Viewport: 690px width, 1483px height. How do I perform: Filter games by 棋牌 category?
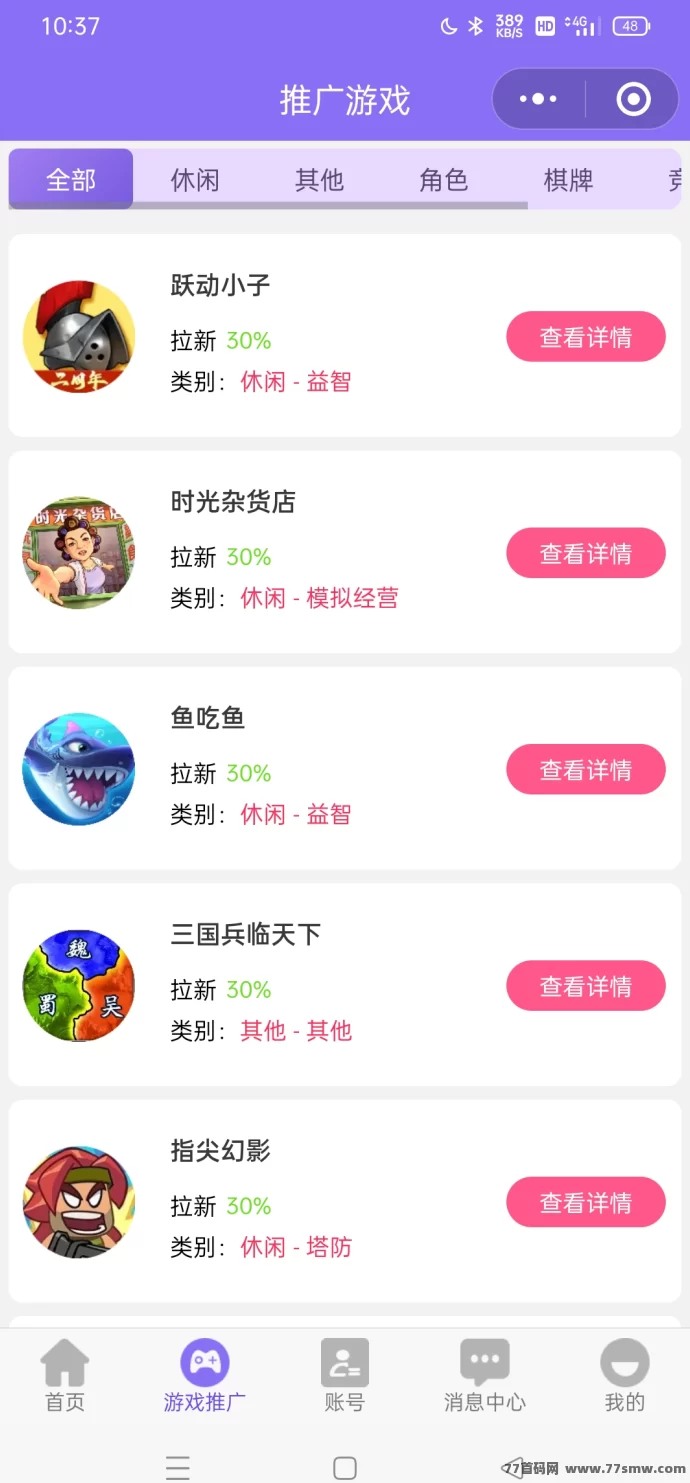(568, 180)
